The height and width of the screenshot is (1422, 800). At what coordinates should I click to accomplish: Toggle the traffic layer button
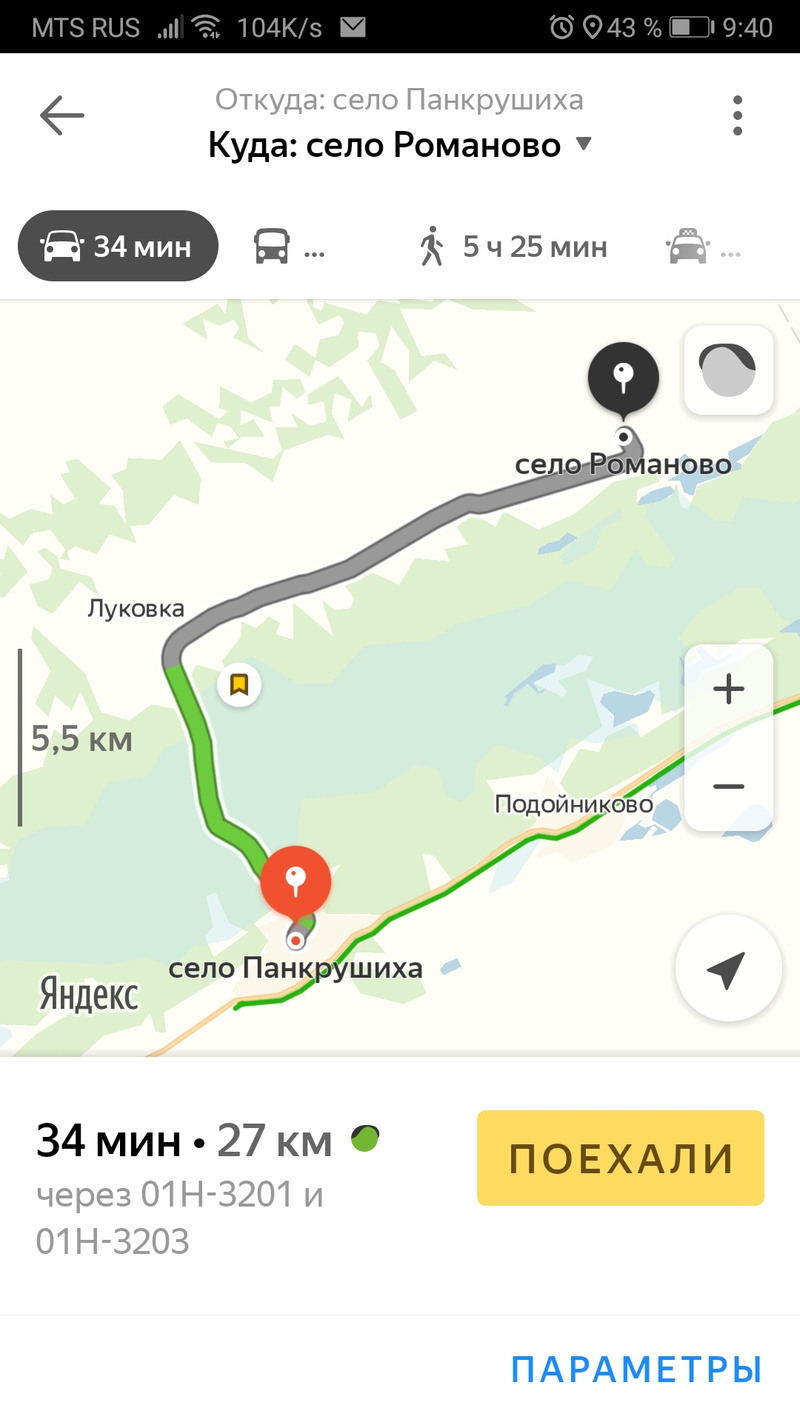tap(728, 370)
